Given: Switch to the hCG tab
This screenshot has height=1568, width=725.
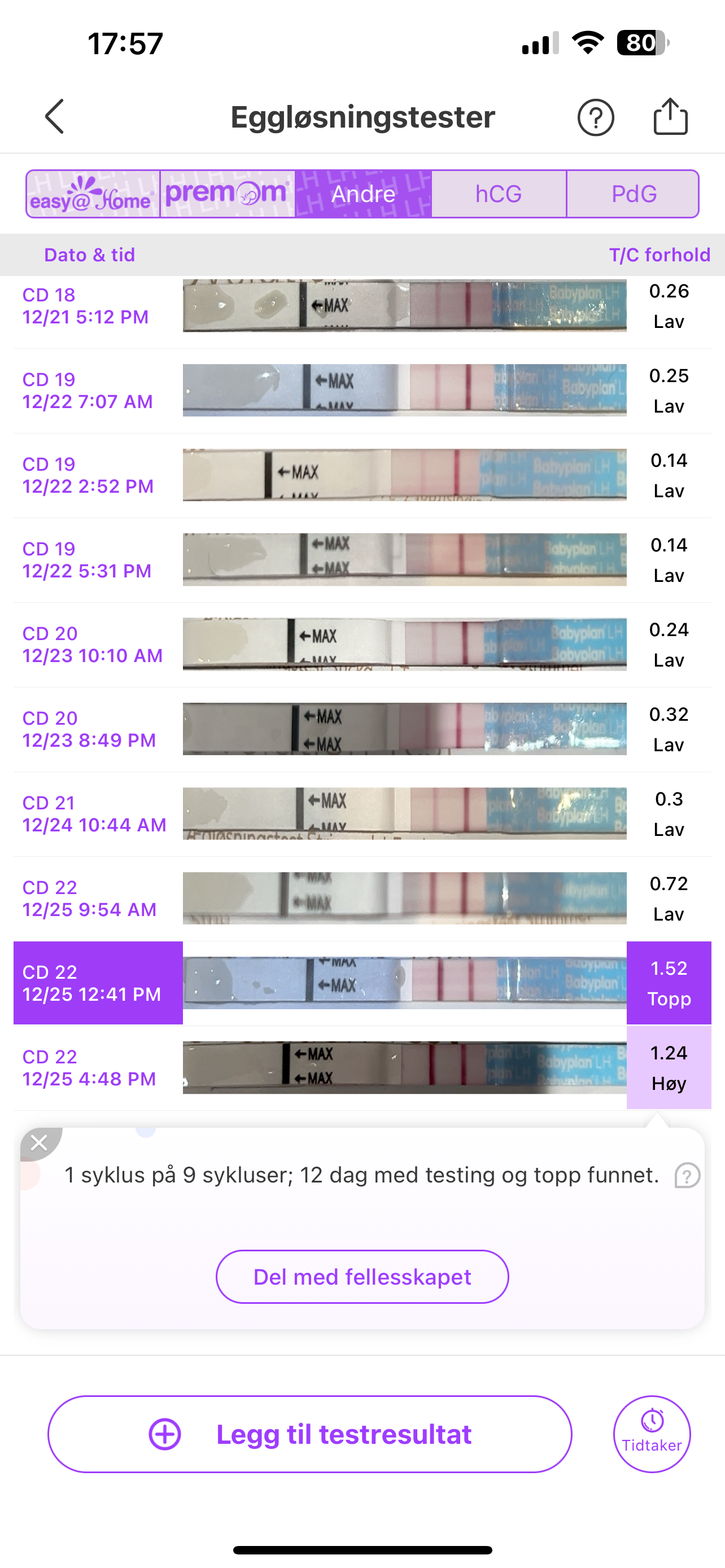Looking at the screenshot, I should click(x=499, y=194).
